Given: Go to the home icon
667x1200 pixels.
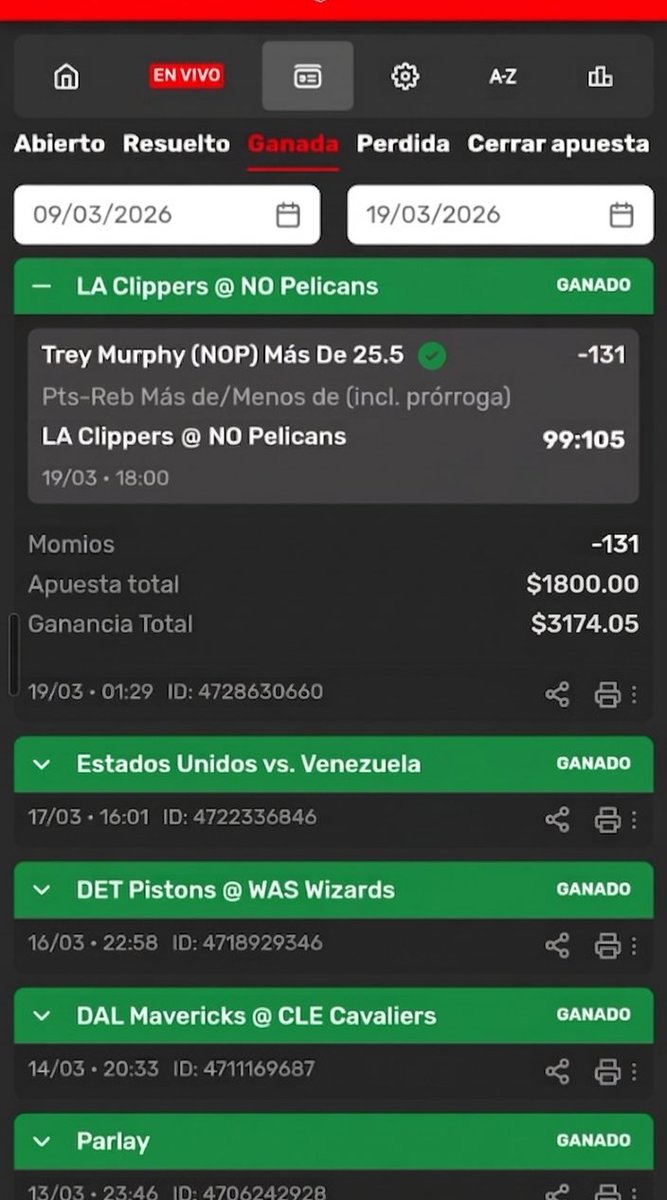Looking at the screenshot, I should click(66, 76).
